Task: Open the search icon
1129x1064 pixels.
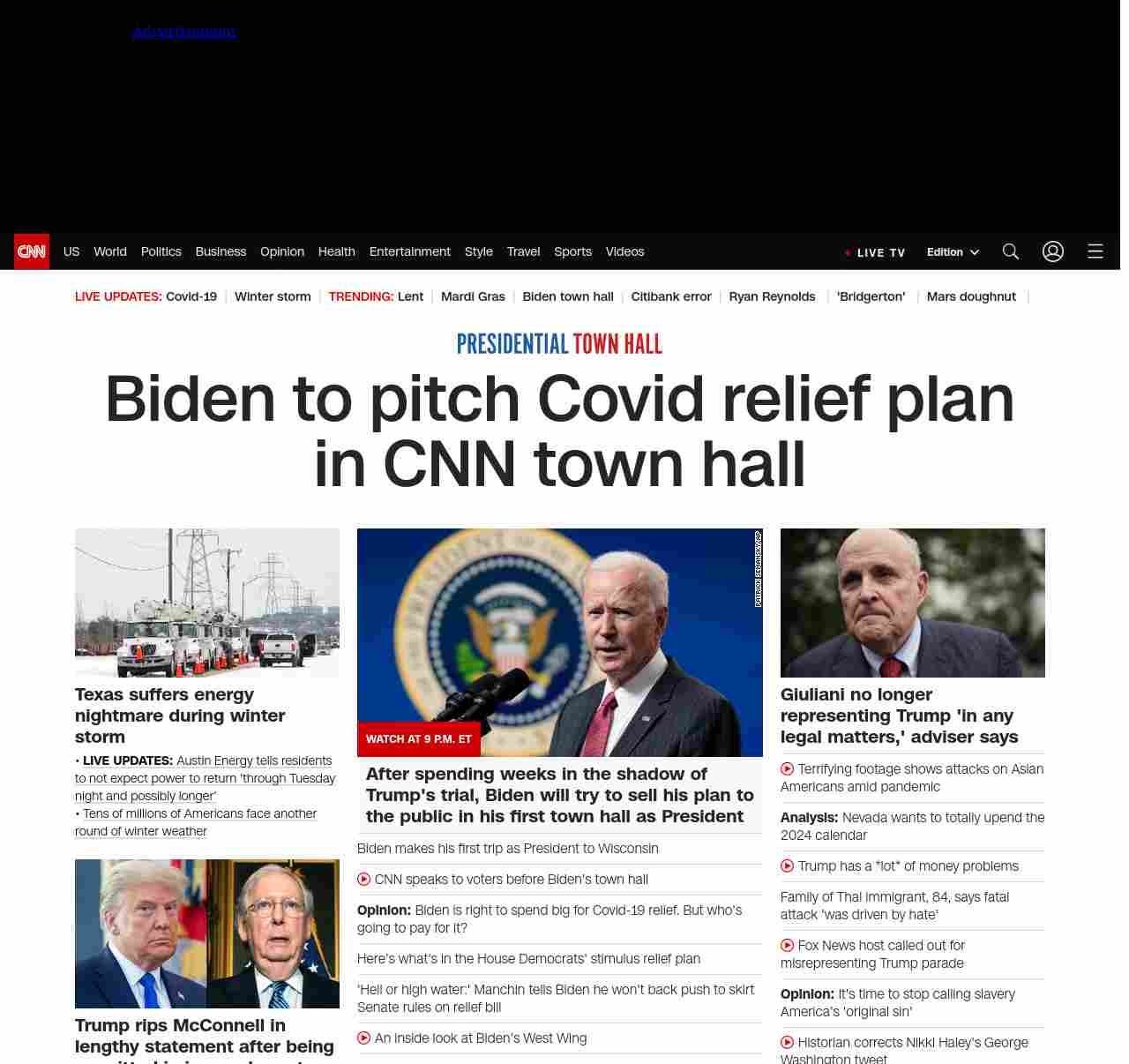Action: (1010, 251)
